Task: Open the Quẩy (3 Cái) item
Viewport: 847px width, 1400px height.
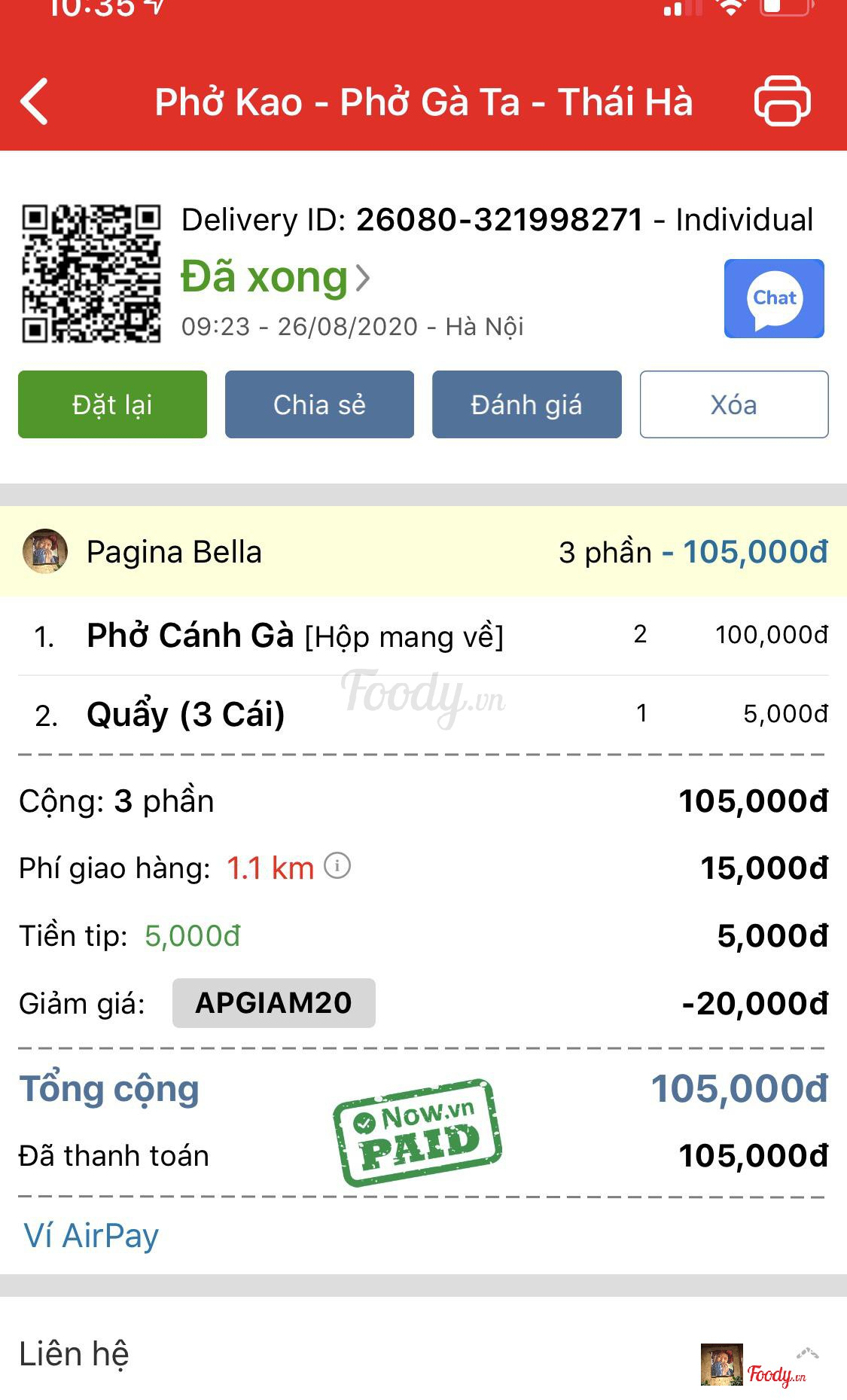Action: click(186, 714)
